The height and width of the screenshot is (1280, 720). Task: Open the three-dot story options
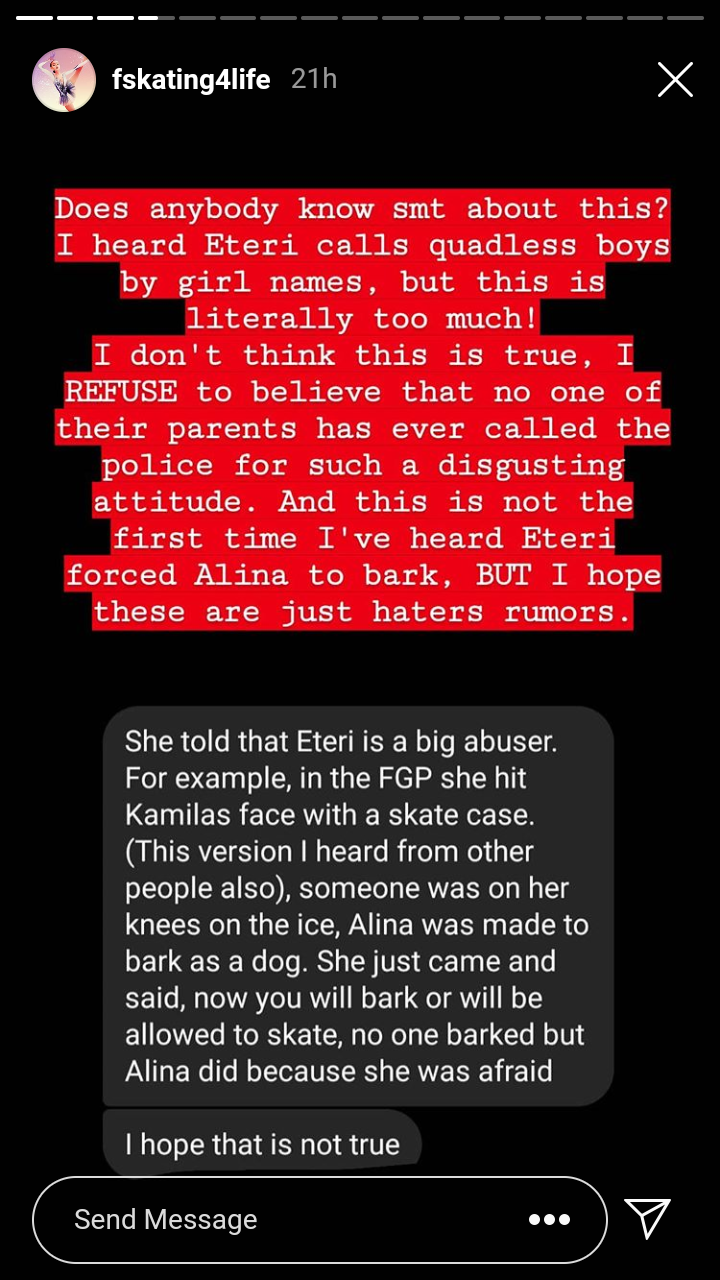(549, 1219)
